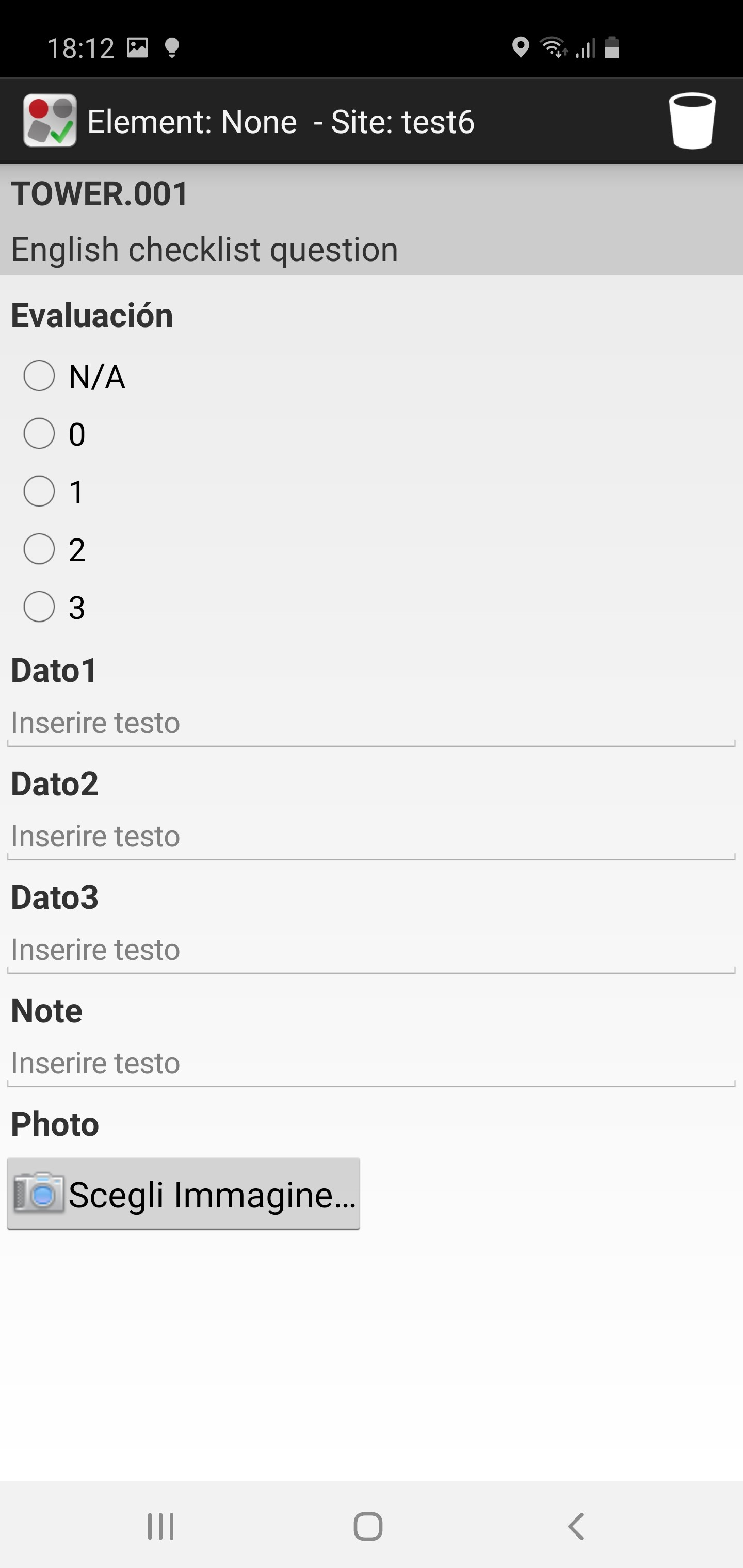Tap the Dato2 text field

372,837
